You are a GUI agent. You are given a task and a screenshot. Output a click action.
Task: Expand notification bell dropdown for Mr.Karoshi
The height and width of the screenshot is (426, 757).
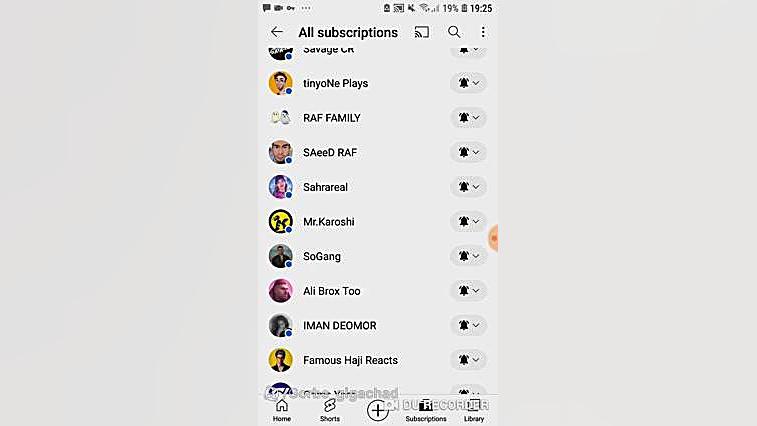tap(468, 221)
